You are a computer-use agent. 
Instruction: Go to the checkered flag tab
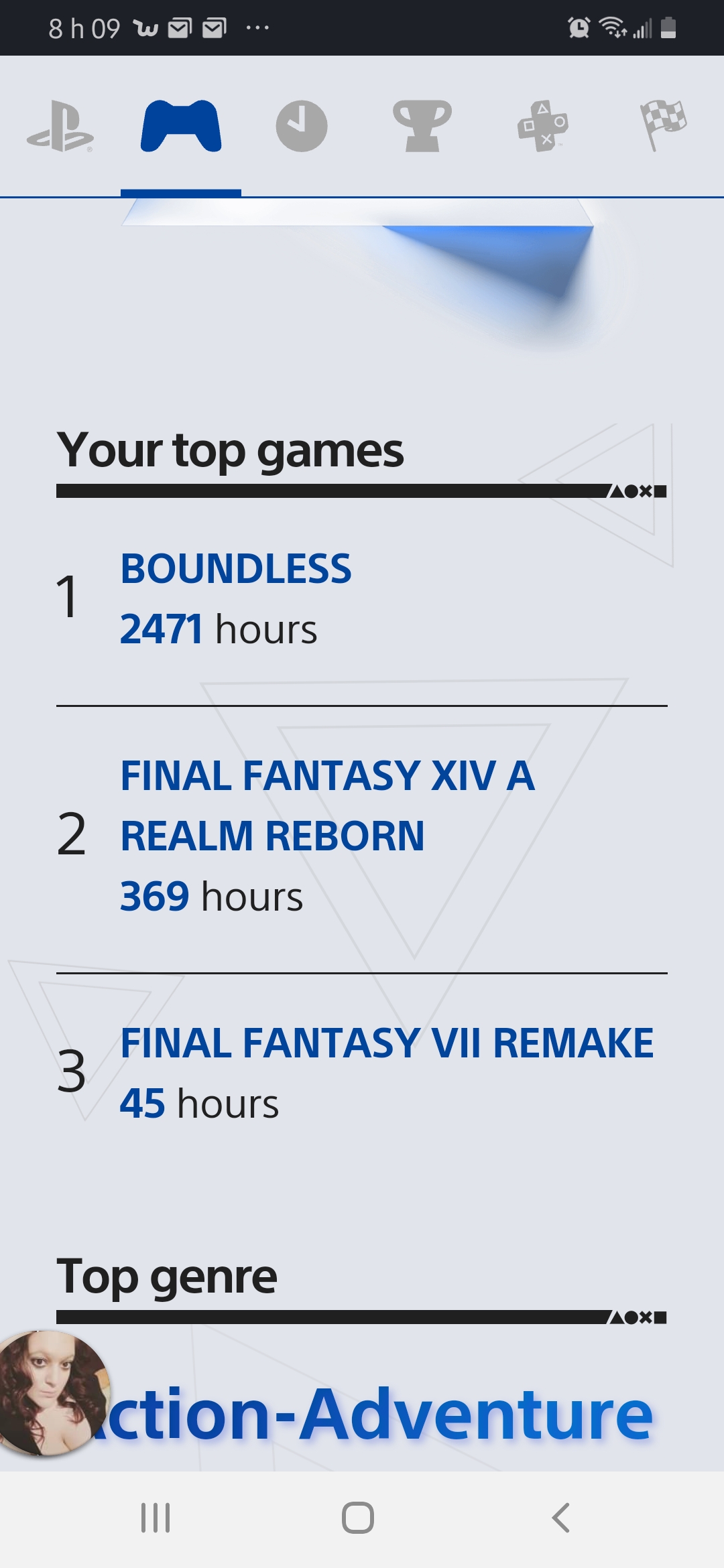point(664,125)
